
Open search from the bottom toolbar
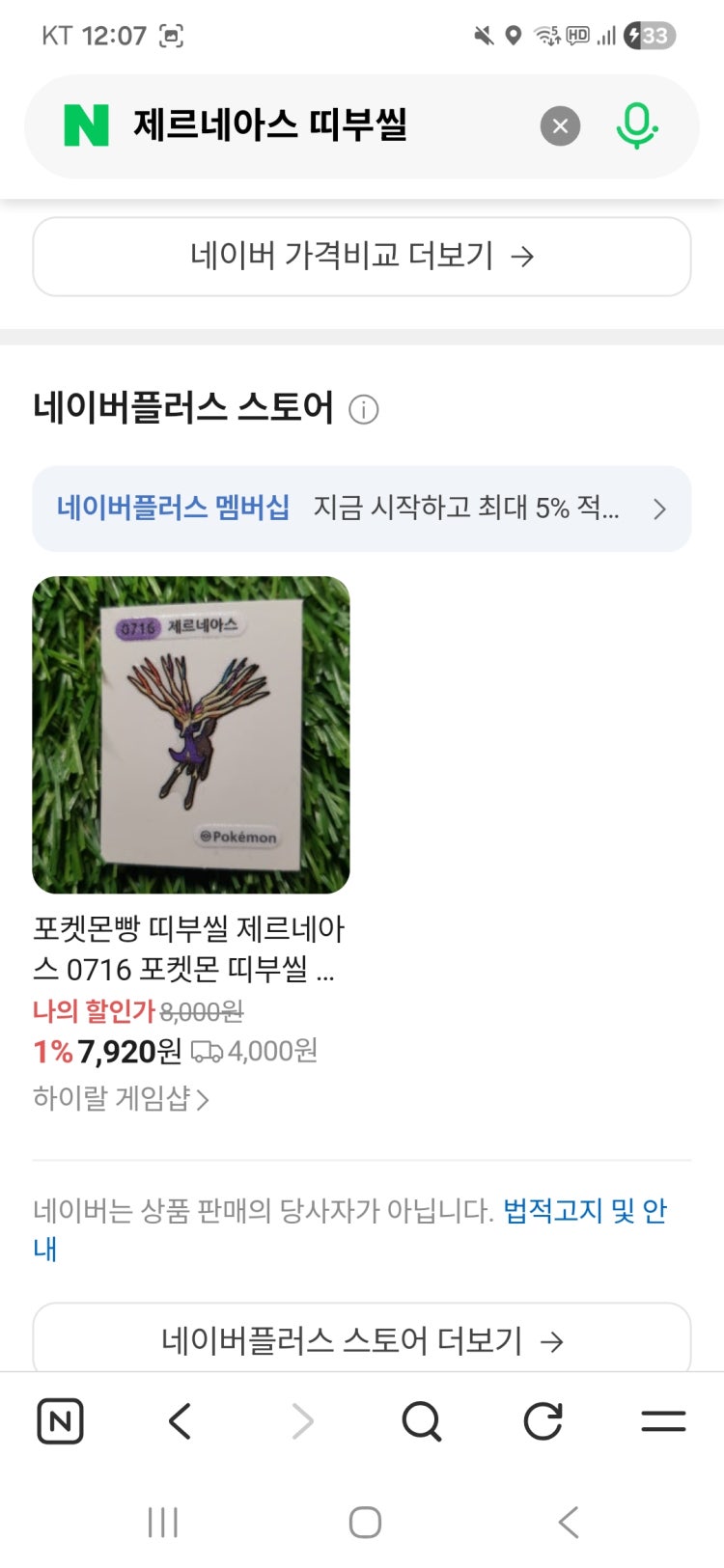[422, 1421]
